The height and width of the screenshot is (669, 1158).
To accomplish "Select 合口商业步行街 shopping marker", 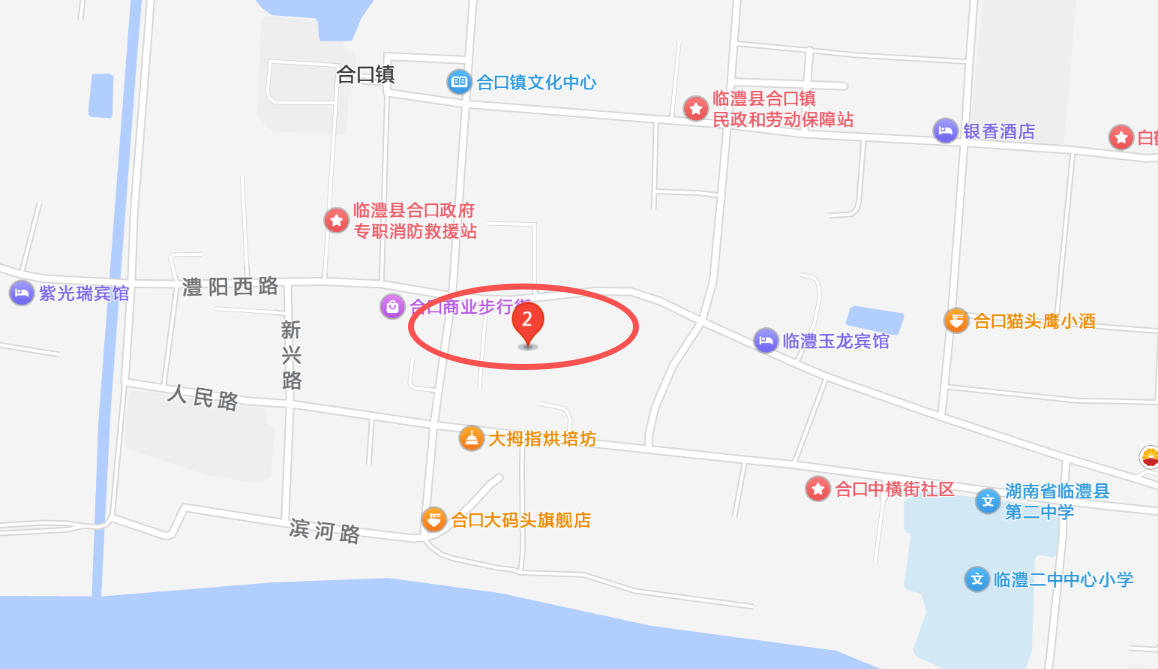I will click(392, 306).
